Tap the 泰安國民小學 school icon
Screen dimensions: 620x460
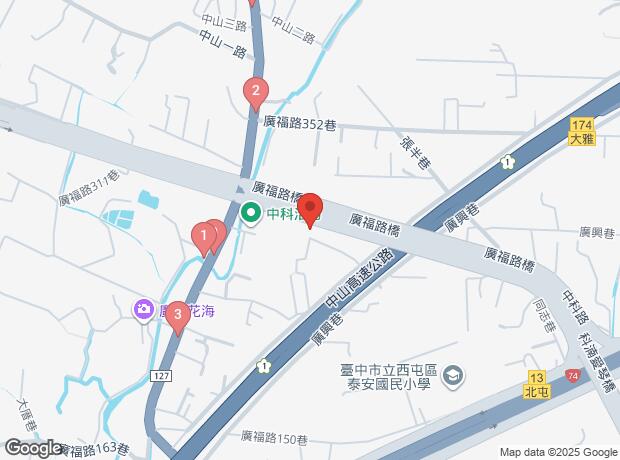[453, 376]
